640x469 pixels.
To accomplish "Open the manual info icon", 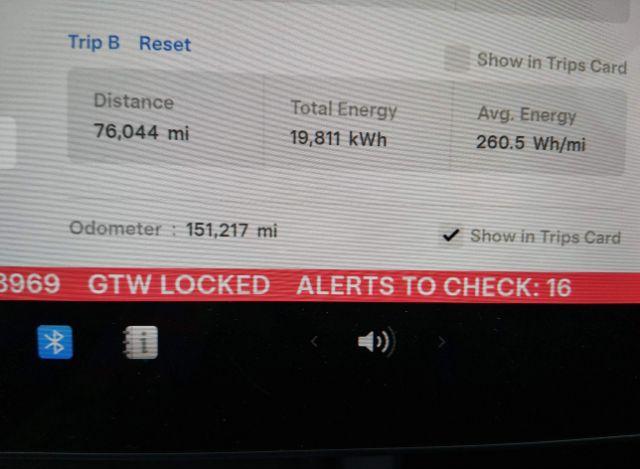I will (x=140, y=342).
